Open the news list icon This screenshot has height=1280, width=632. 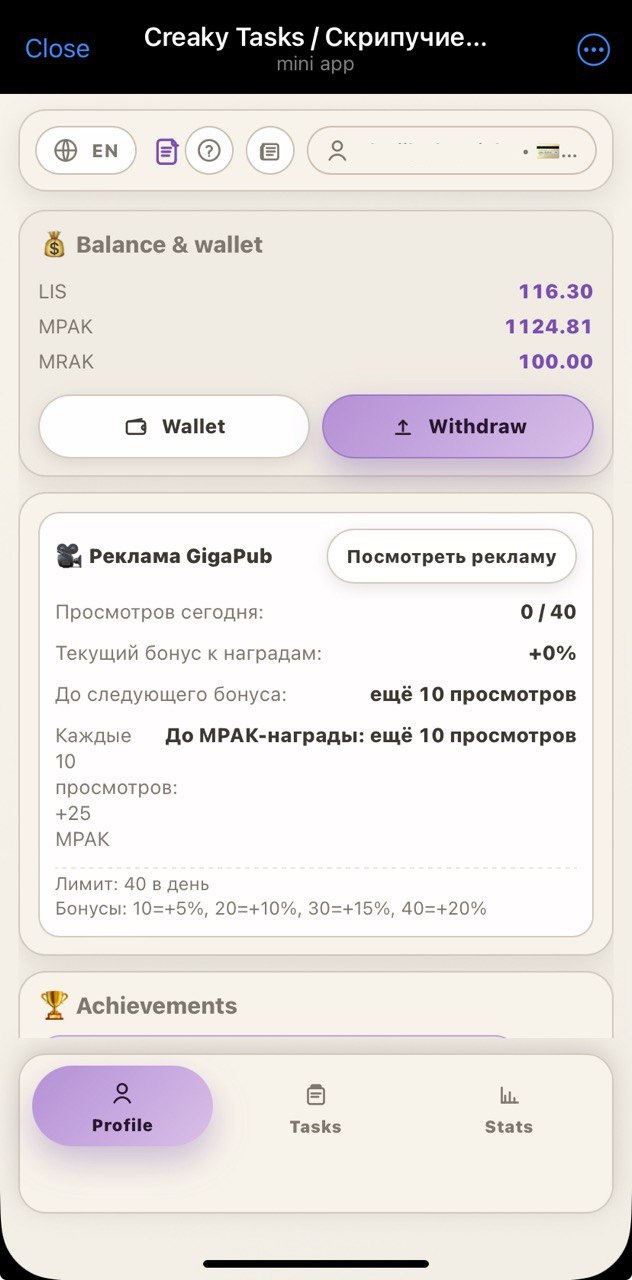tap(270, 152)
